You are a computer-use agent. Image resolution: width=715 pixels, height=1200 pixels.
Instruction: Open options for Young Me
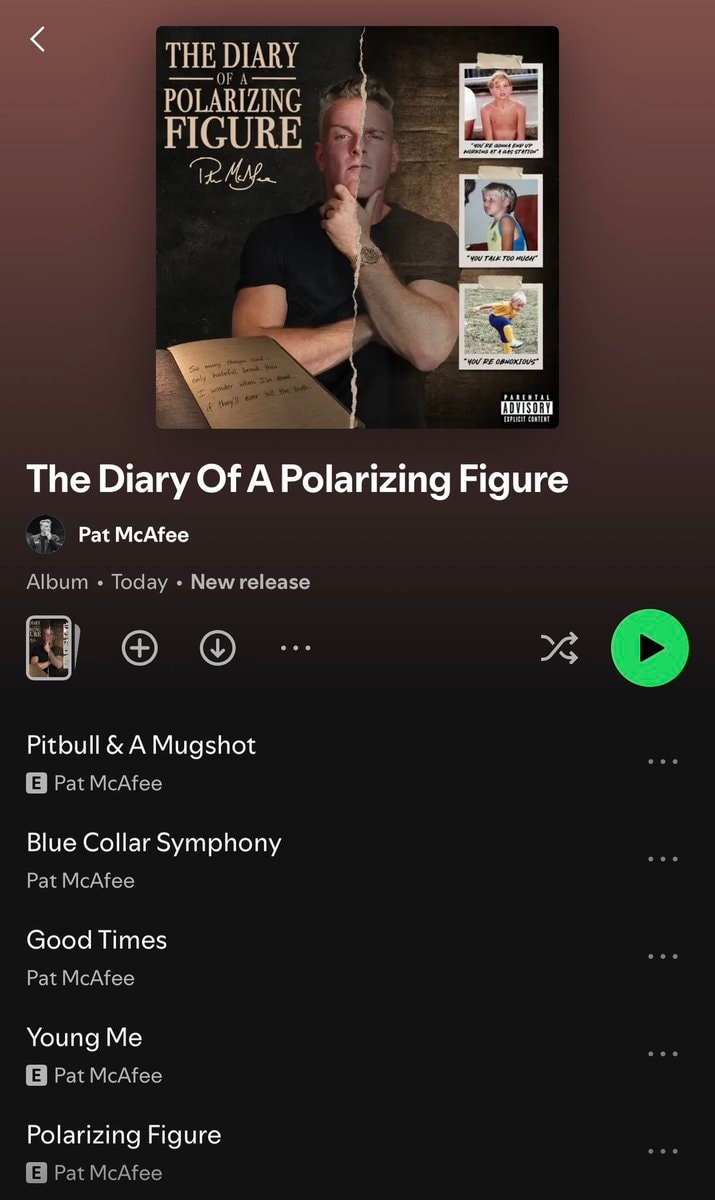[x=663, y=1054]
